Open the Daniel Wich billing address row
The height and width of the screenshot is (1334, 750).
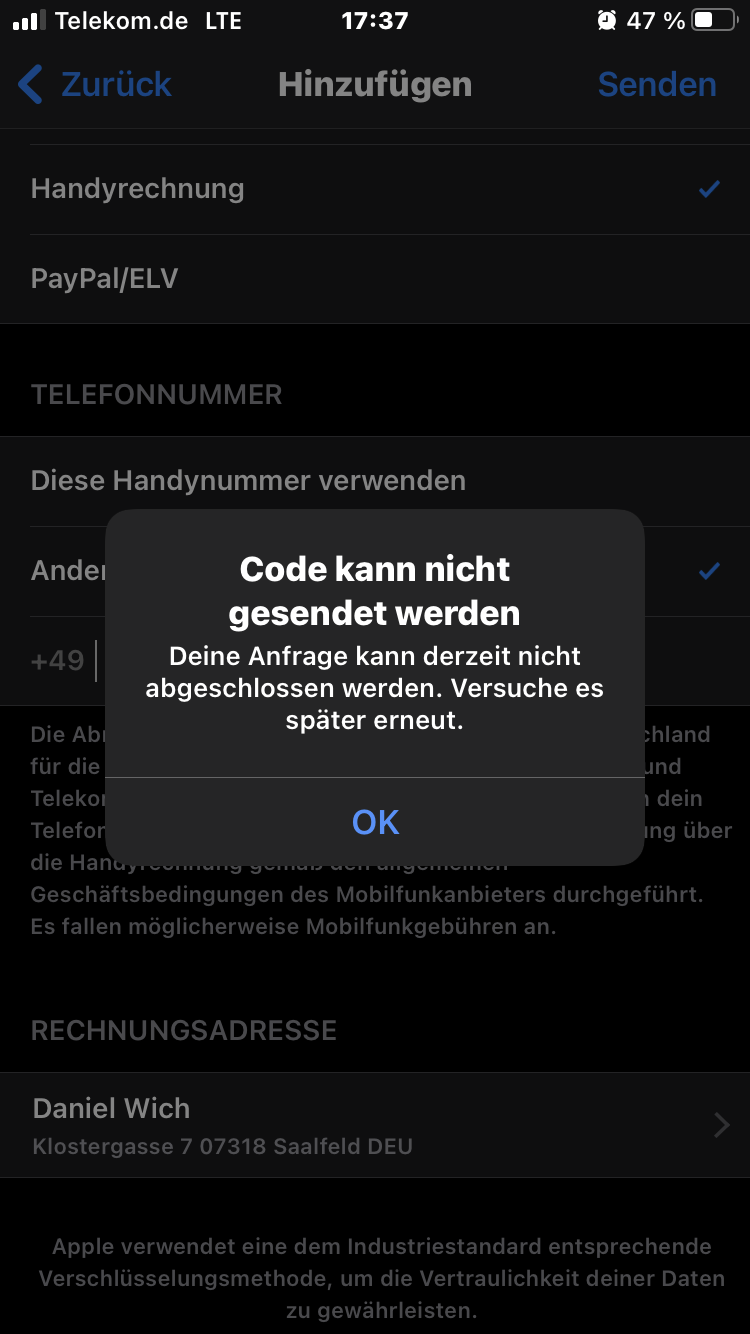[375, 1125]
